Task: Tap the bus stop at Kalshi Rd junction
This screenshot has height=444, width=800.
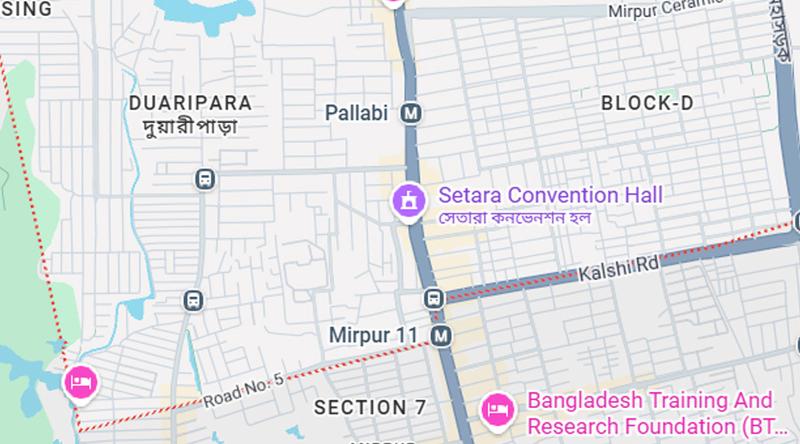Action: (434, 297)
